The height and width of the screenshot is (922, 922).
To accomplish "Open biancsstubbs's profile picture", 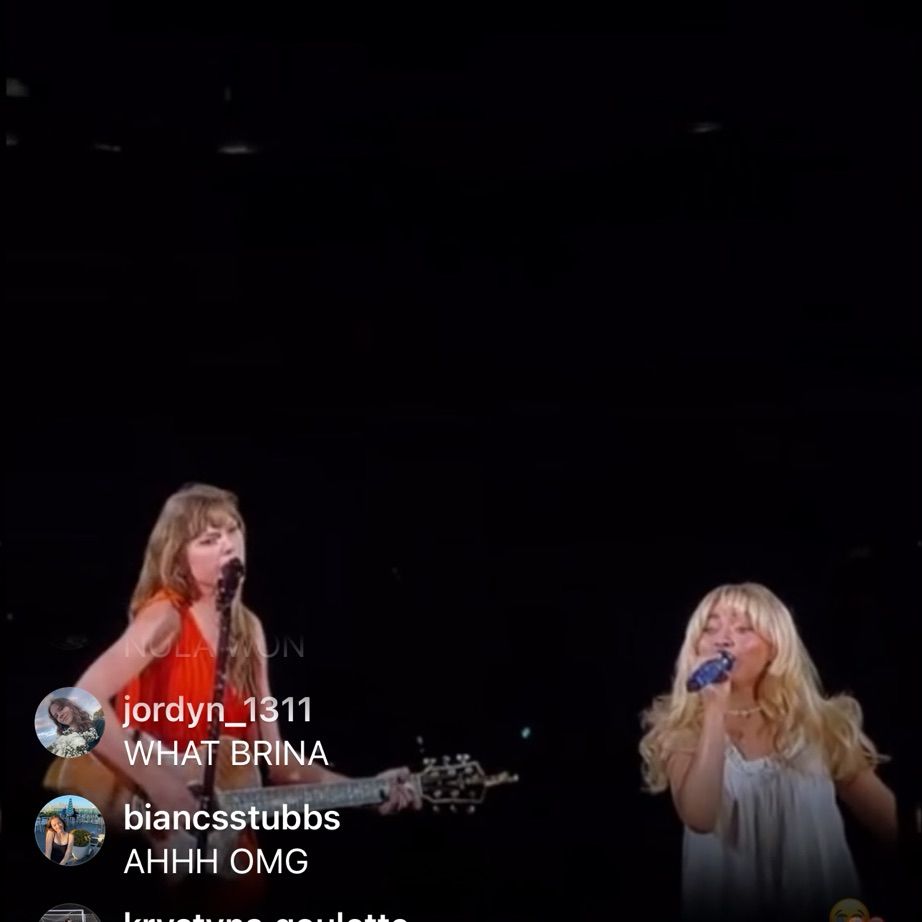I will pyautogui.click(x=69, y=829).
